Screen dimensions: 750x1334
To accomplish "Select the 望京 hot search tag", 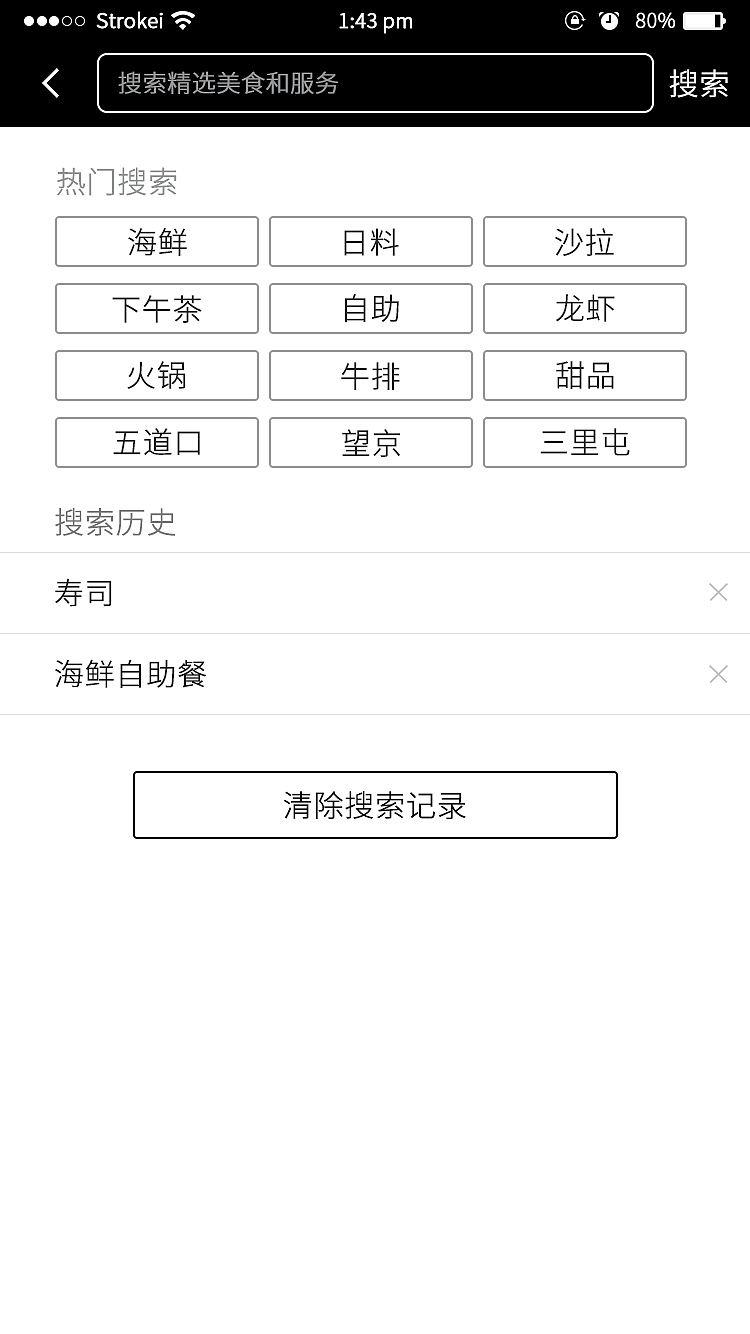I will click(x=370, y=442).
